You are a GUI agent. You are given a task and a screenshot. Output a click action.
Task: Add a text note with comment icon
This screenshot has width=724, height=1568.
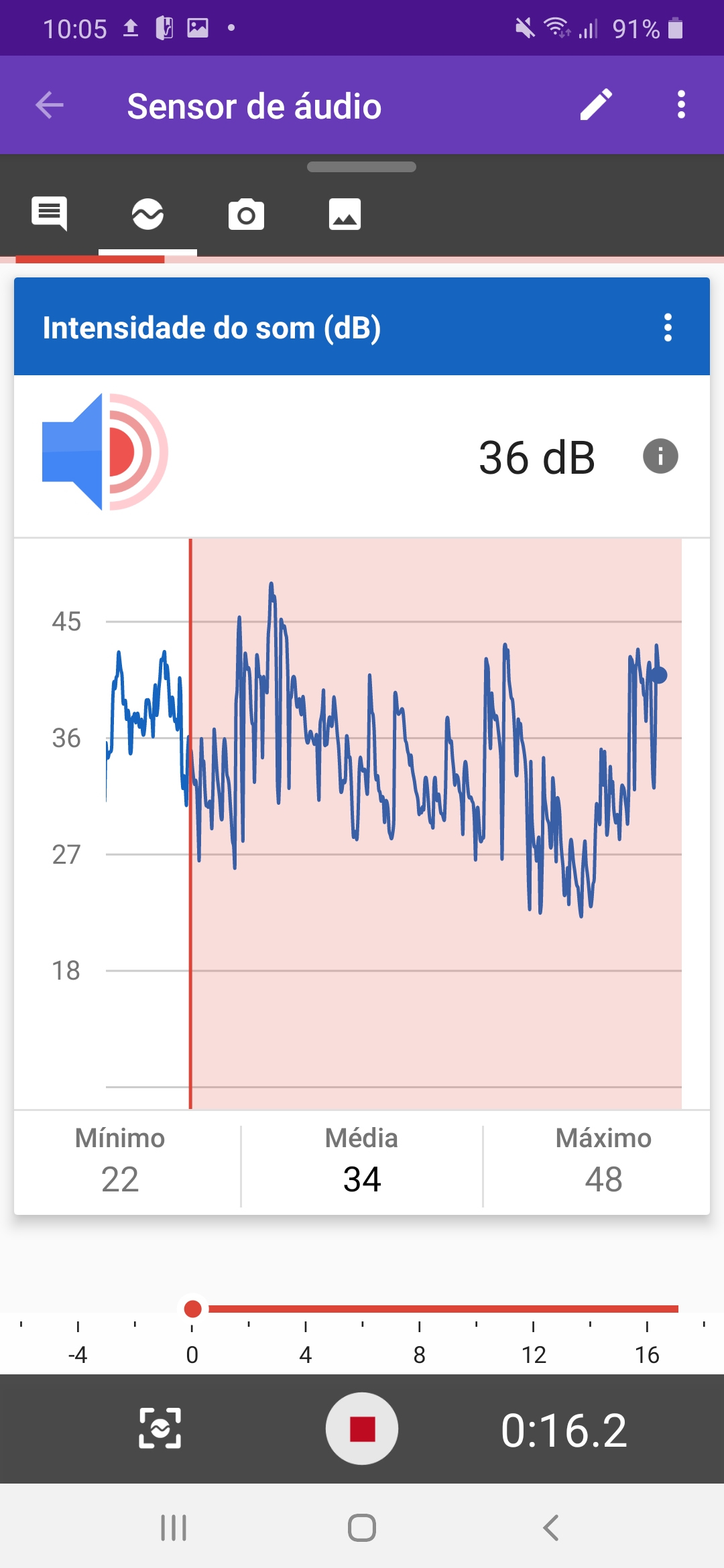click(x=50, y=213)
